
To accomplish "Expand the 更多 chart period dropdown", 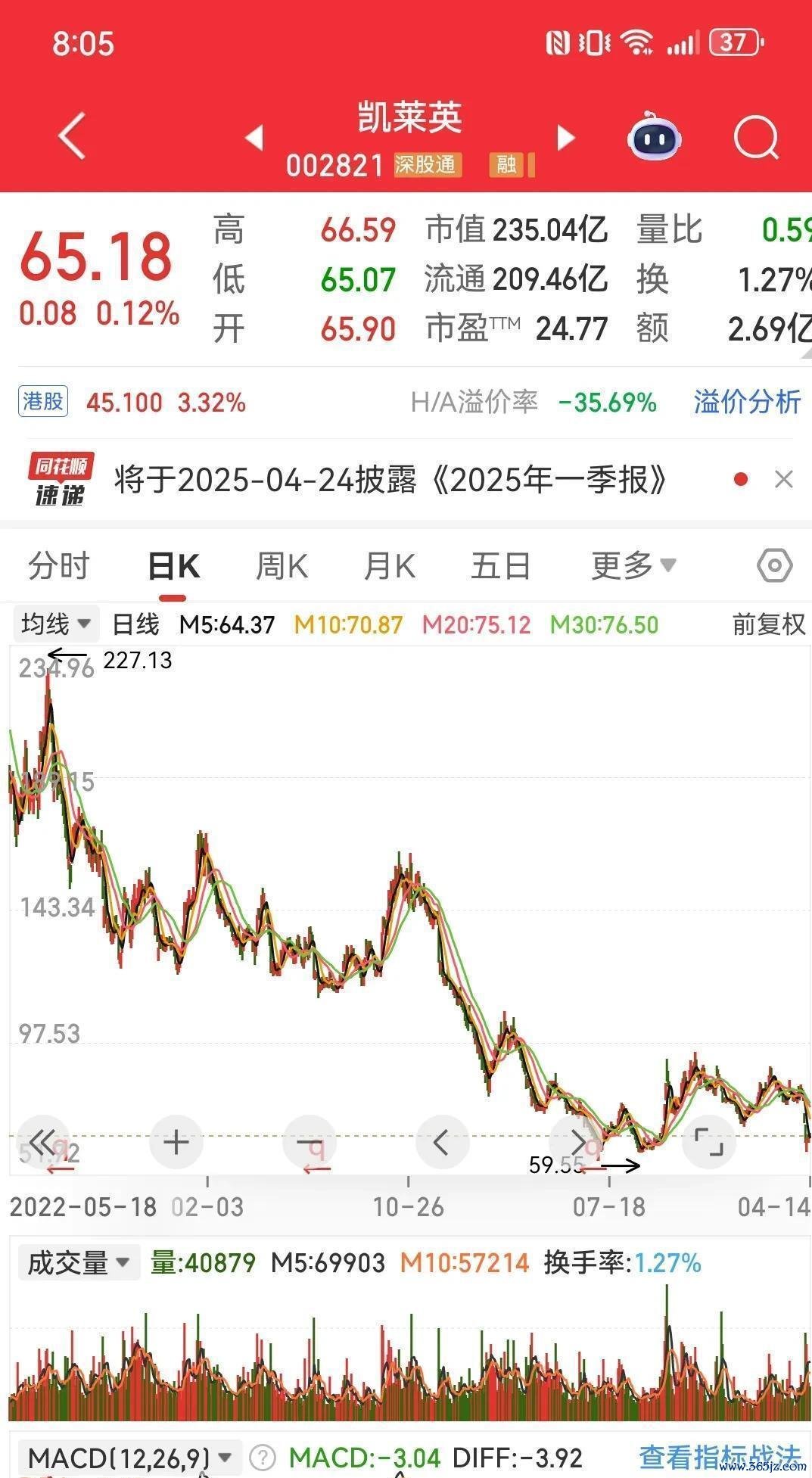I will tap(633, 565).
